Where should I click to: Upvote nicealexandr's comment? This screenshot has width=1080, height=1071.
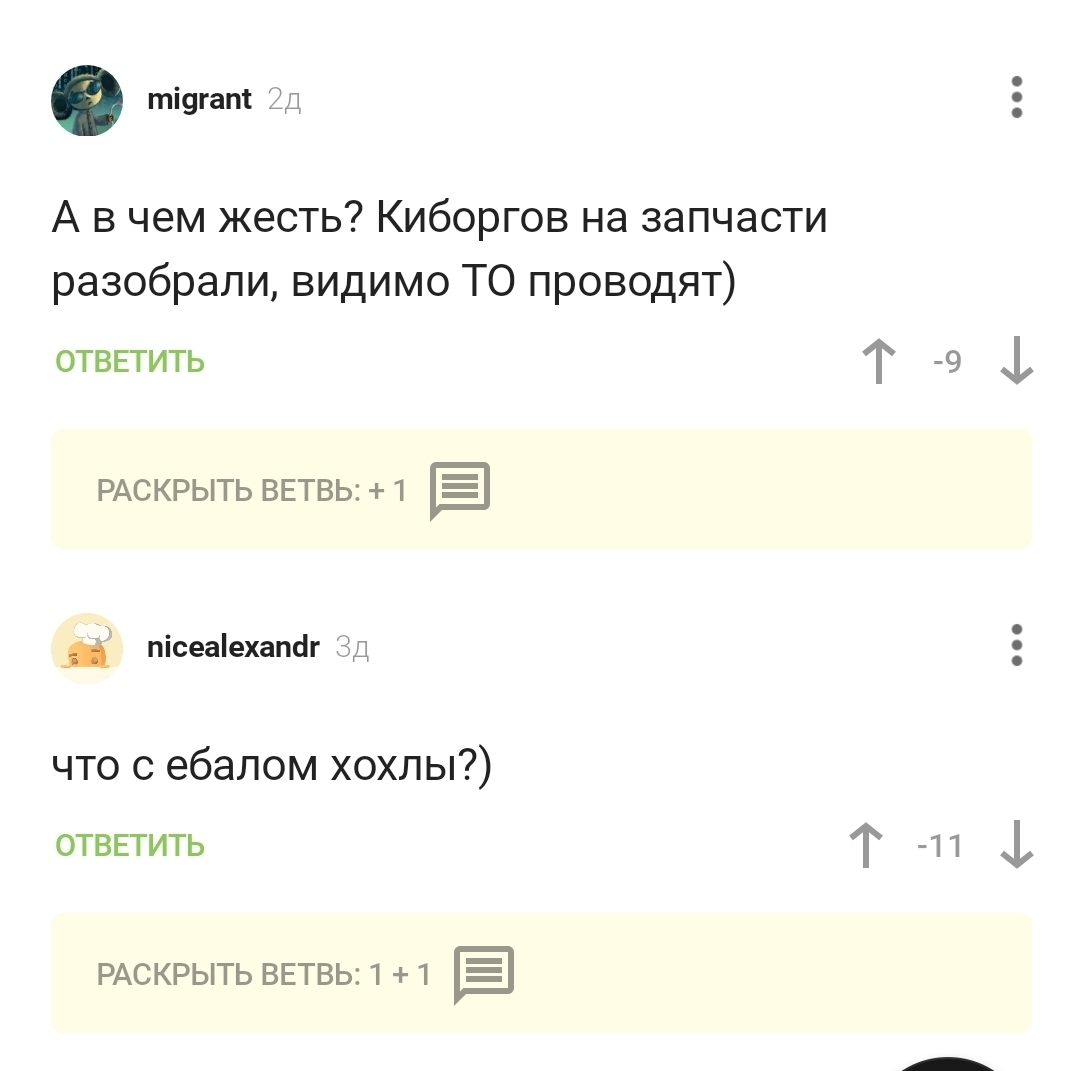[x=866, y=845]
